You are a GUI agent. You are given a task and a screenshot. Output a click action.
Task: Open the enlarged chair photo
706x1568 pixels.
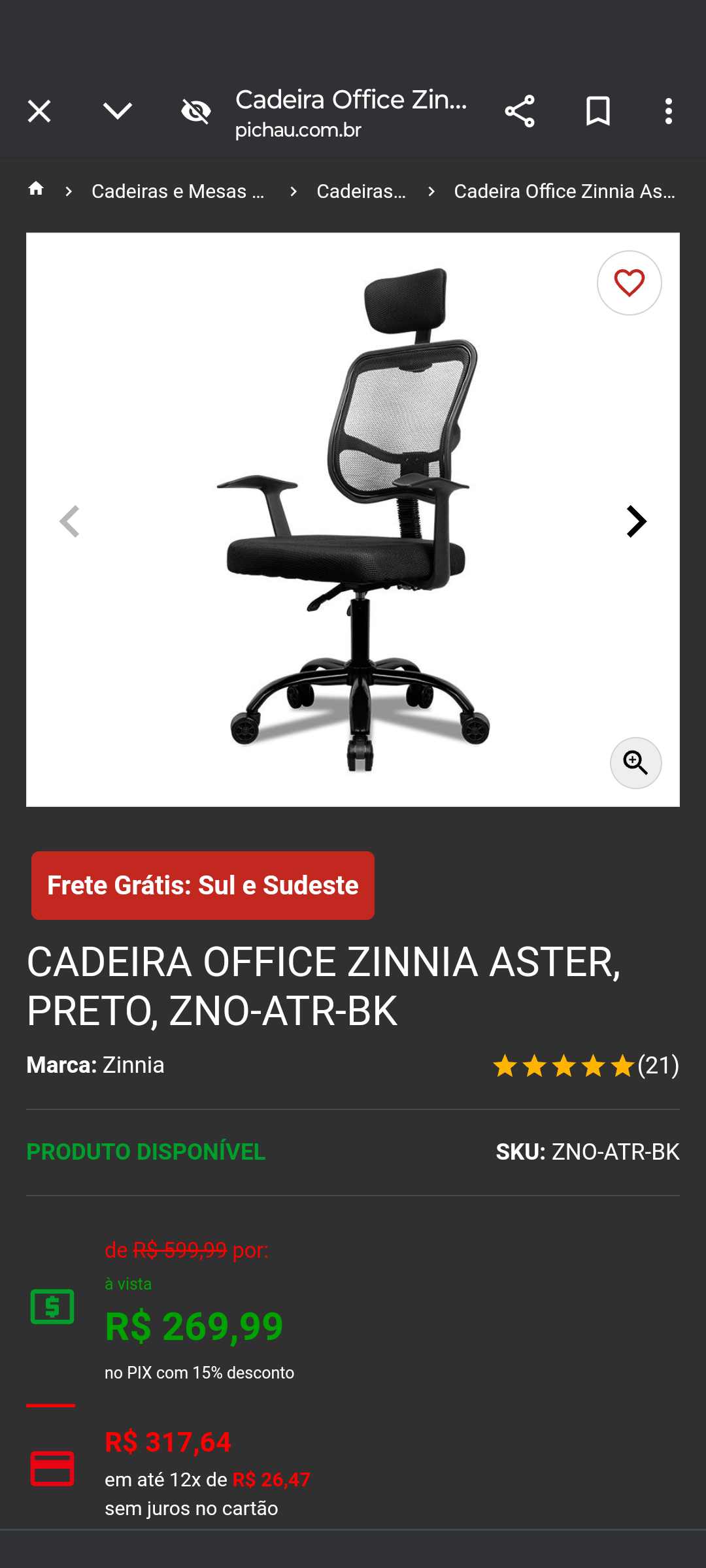(x=353, y=519)
